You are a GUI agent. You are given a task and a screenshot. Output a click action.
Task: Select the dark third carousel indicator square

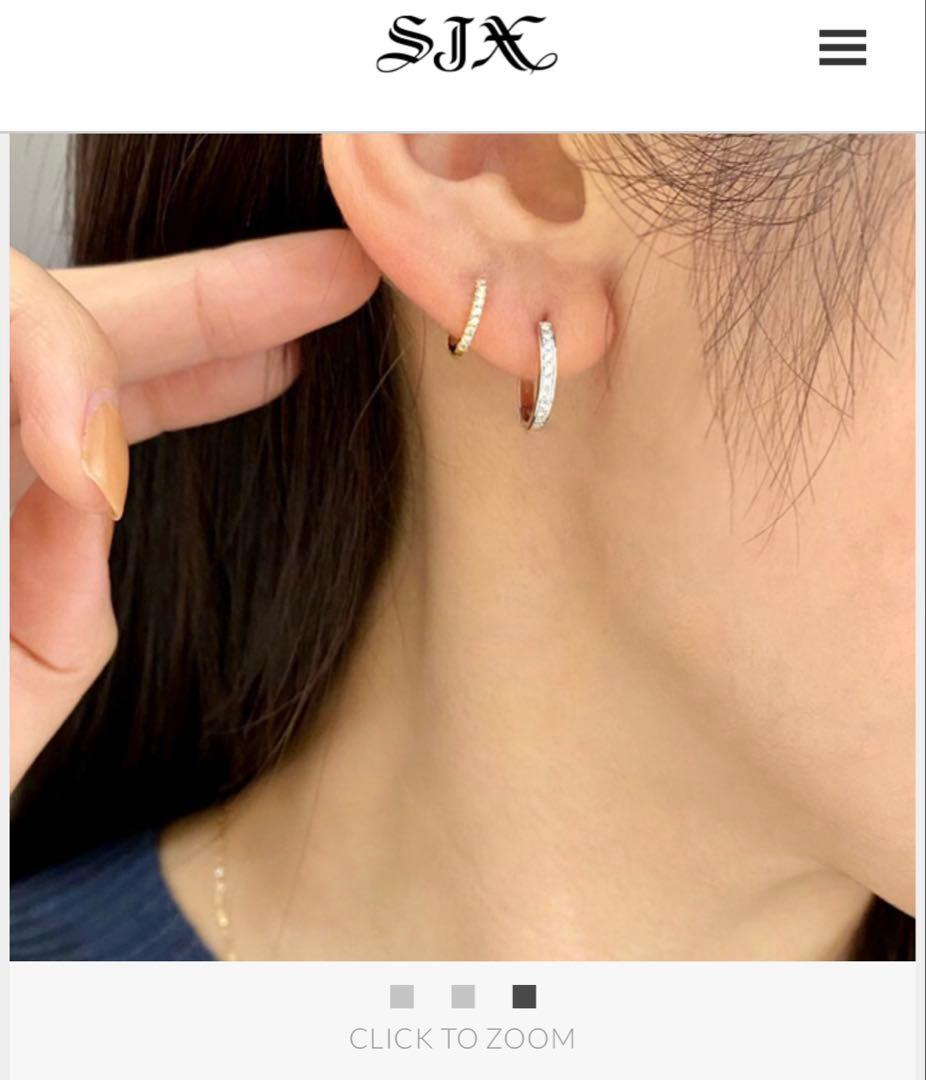click(524, 997)
